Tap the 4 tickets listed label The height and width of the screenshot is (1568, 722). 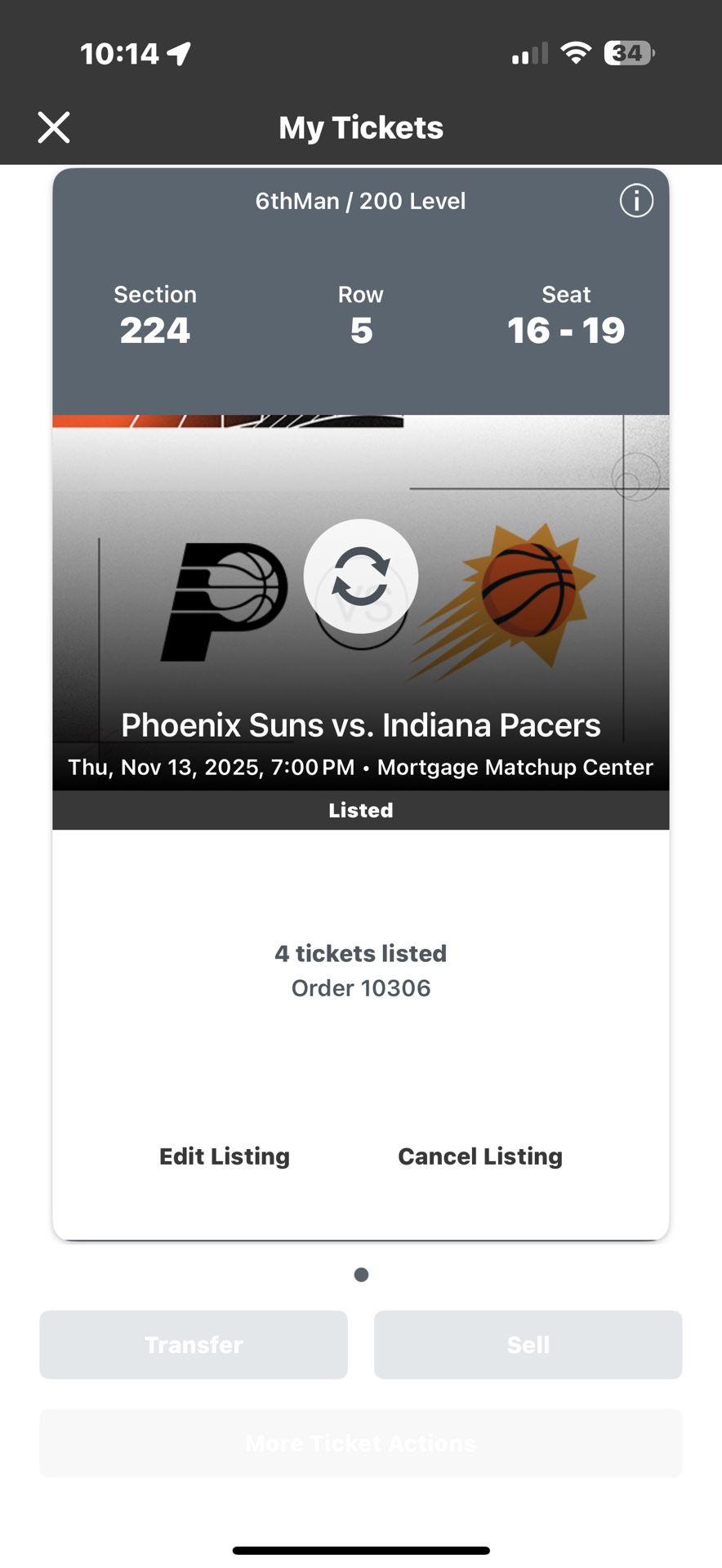[x=361, y=953]
